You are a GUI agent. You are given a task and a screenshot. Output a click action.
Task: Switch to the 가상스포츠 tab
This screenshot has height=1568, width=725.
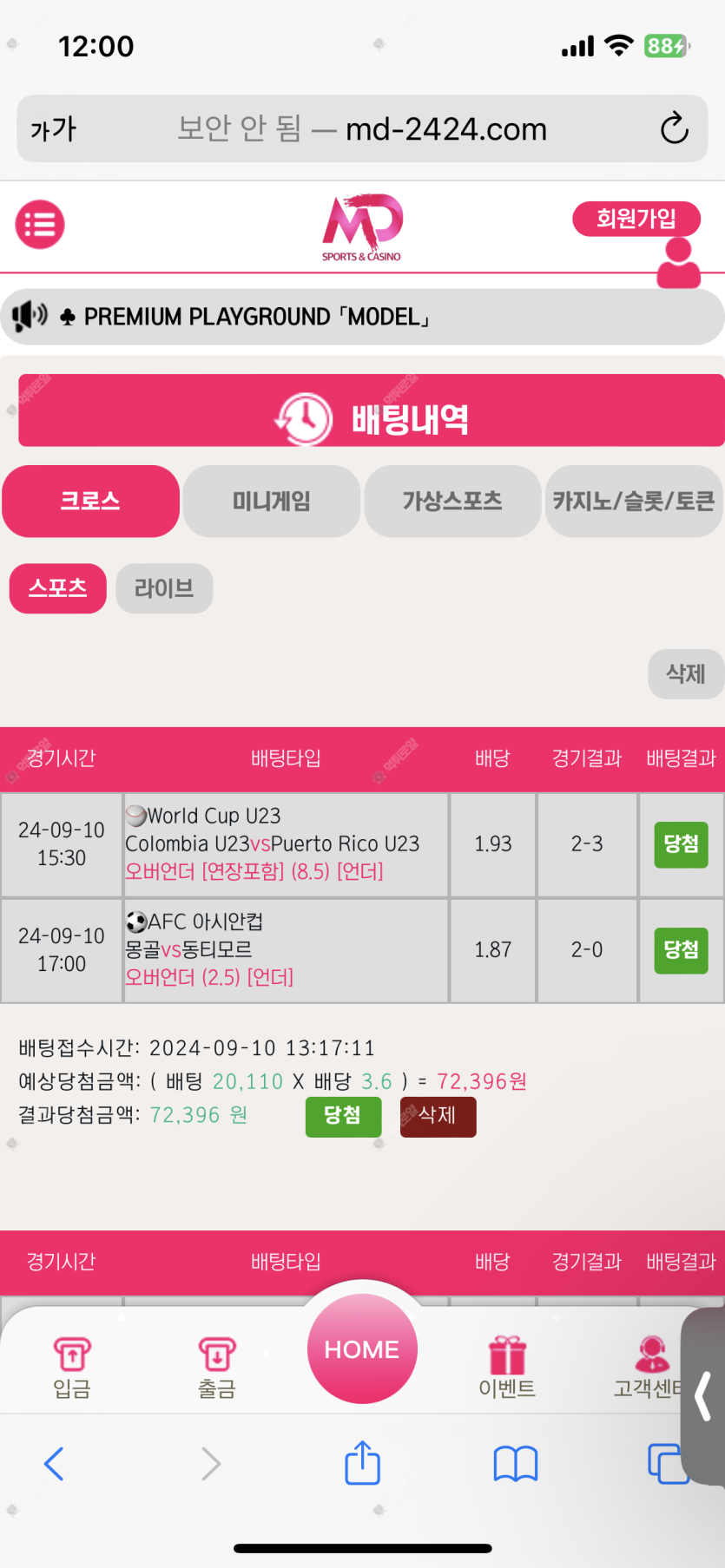[x=452, y=501]
